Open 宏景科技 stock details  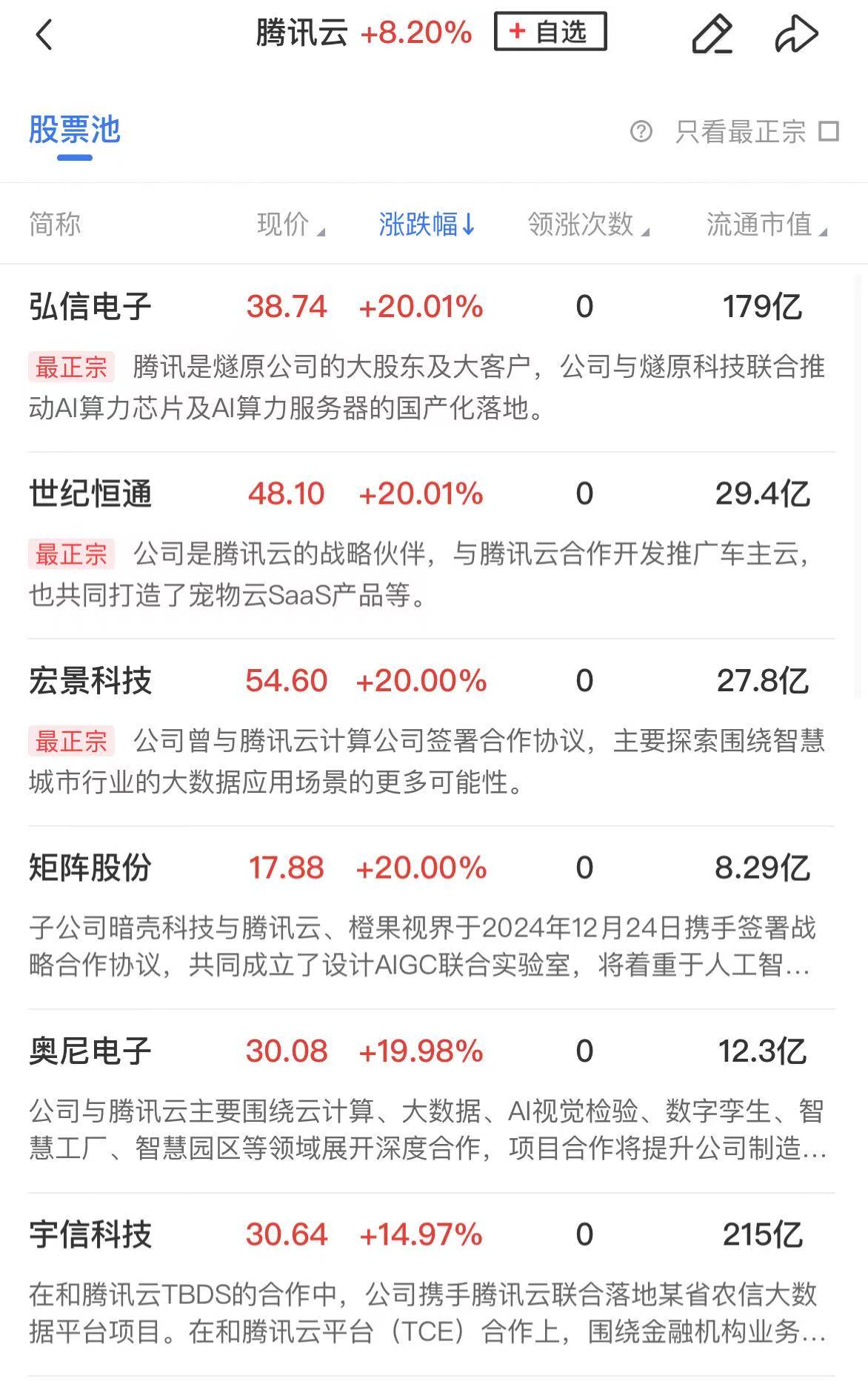[x=90, y=681]
